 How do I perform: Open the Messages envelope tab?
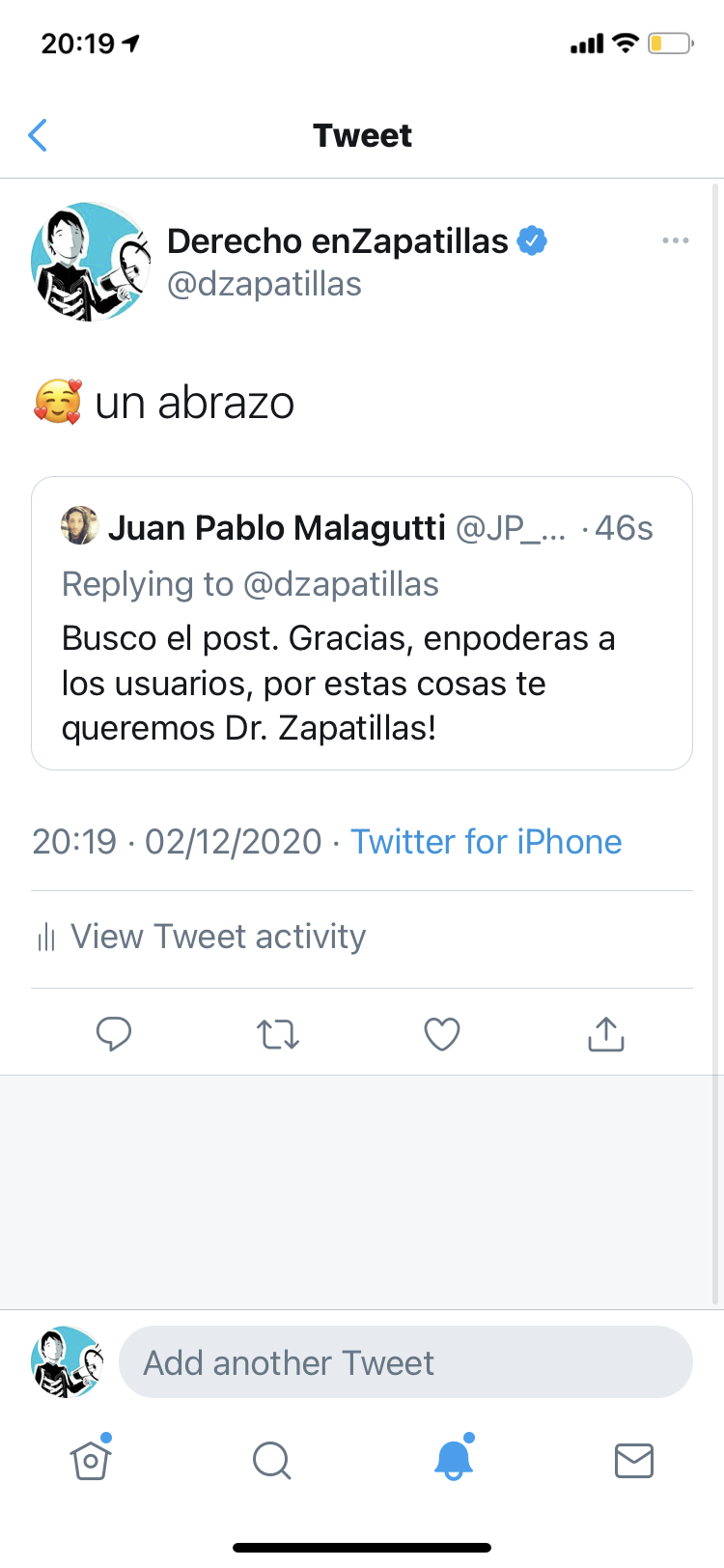(x=634, y=1460)
